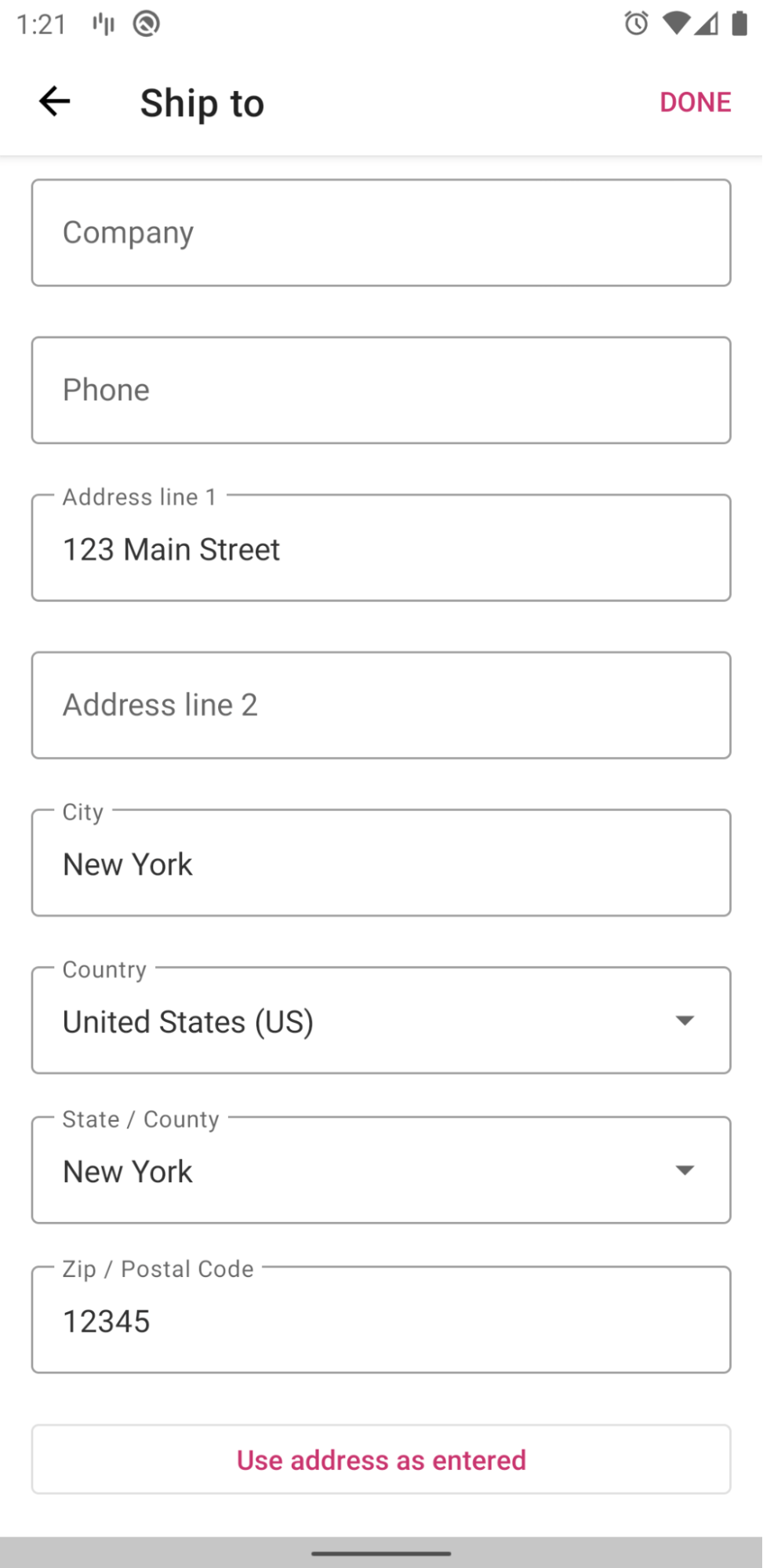Tap the battery indicator icon
Viewport: 763px width, 1568px height.
tap(738, 24)
